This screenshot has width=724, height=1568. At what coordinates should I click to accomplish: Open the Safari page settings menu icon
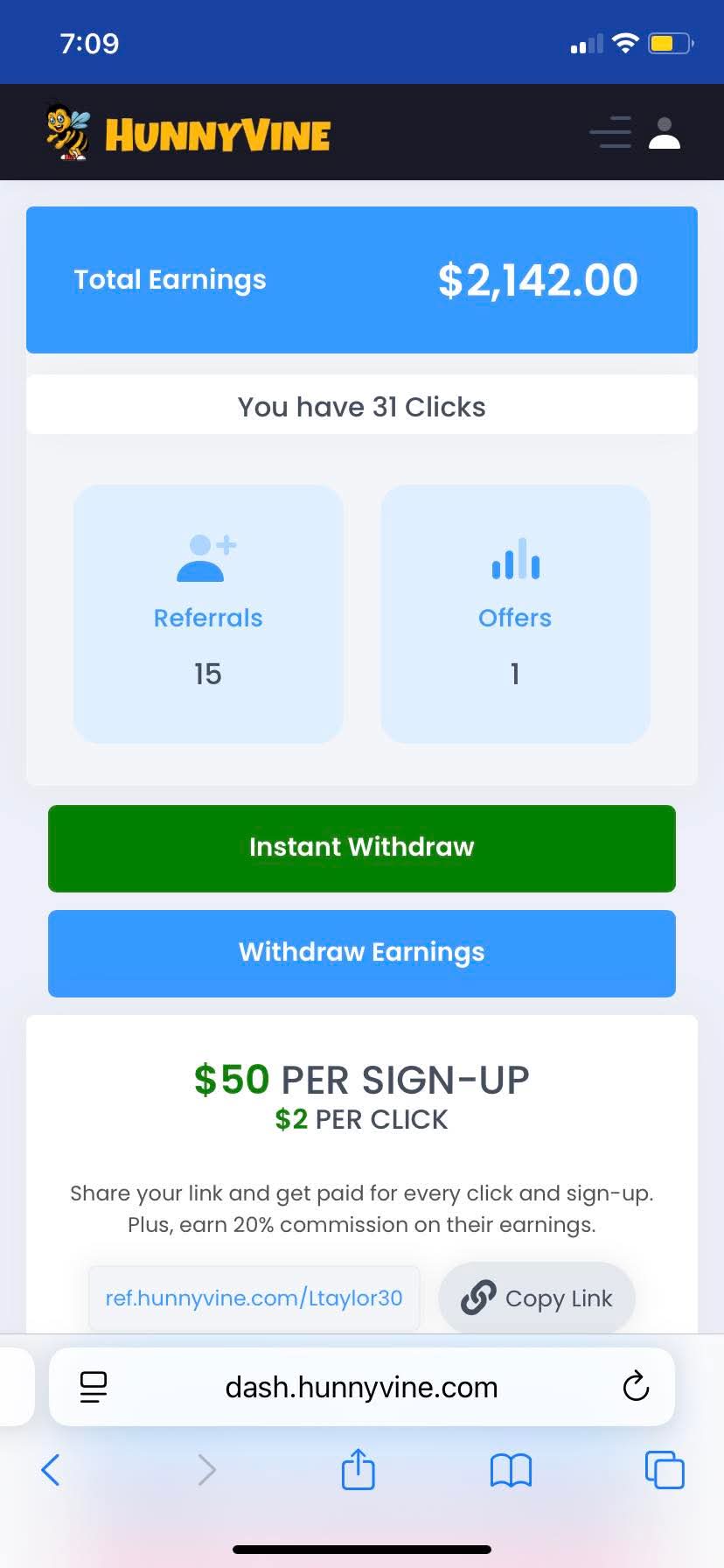[x=94, y=1387]
